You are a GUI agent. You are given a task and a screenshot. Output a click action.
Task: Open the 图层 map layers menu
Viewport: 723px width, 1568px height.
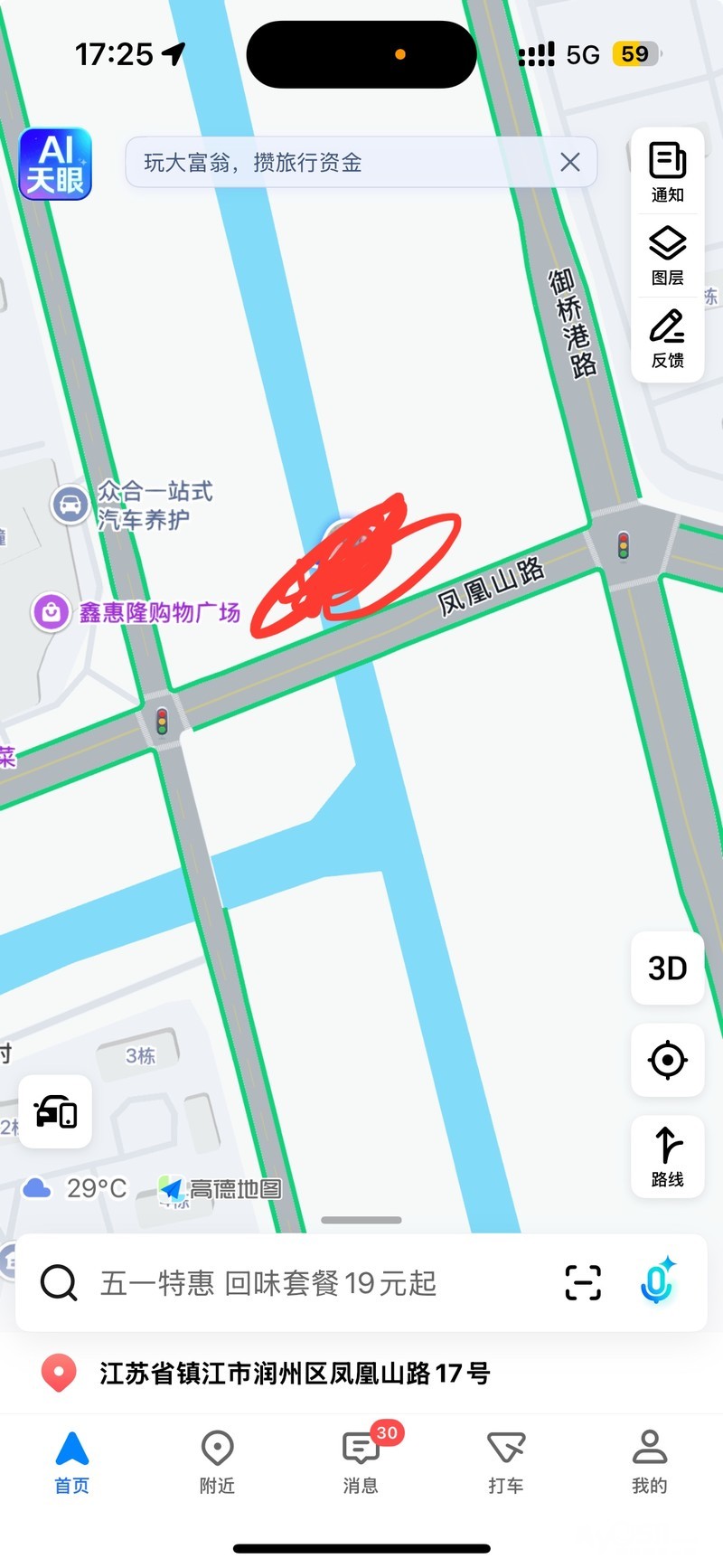(x=667, y=255)
